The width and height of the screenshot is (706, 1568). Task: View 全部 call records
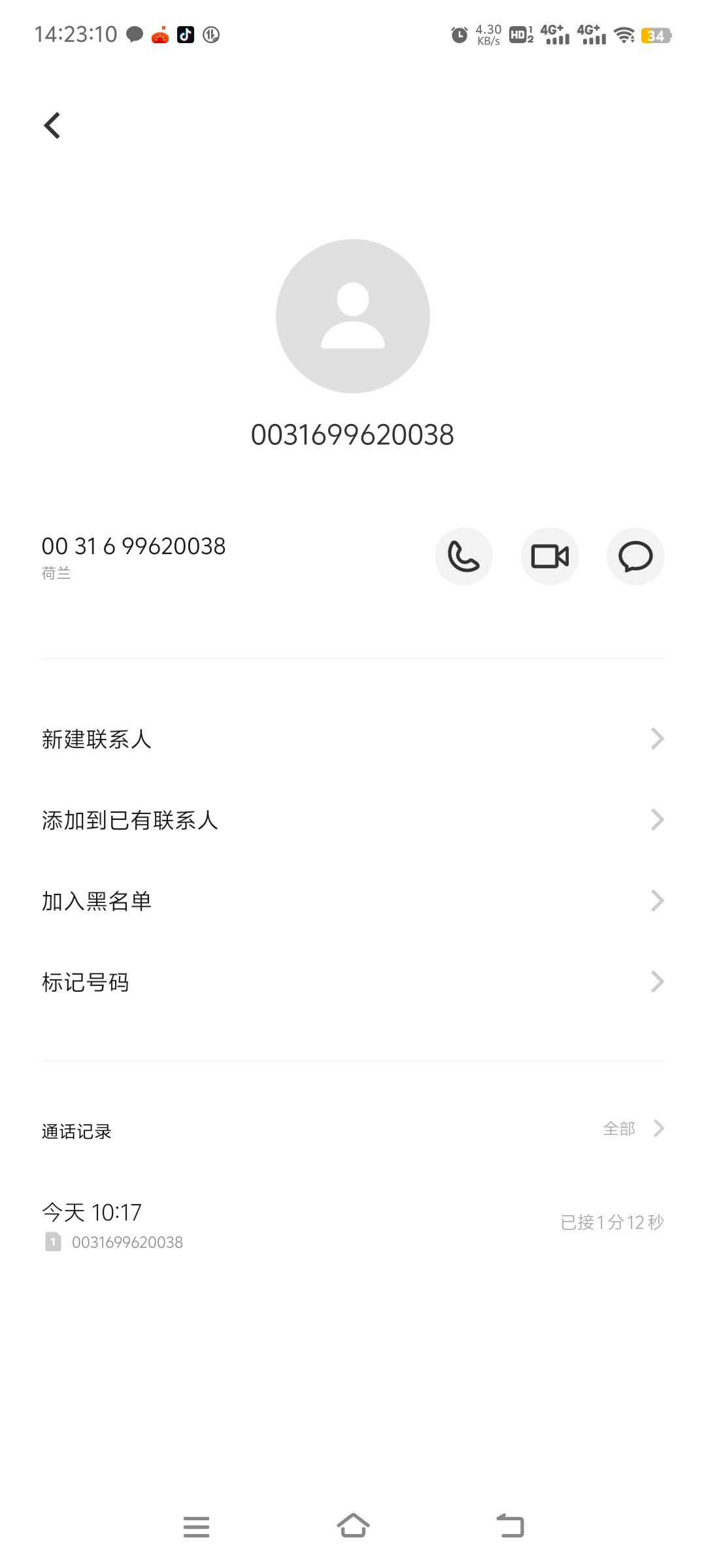pyautogui.click(x=633, y=1128)
